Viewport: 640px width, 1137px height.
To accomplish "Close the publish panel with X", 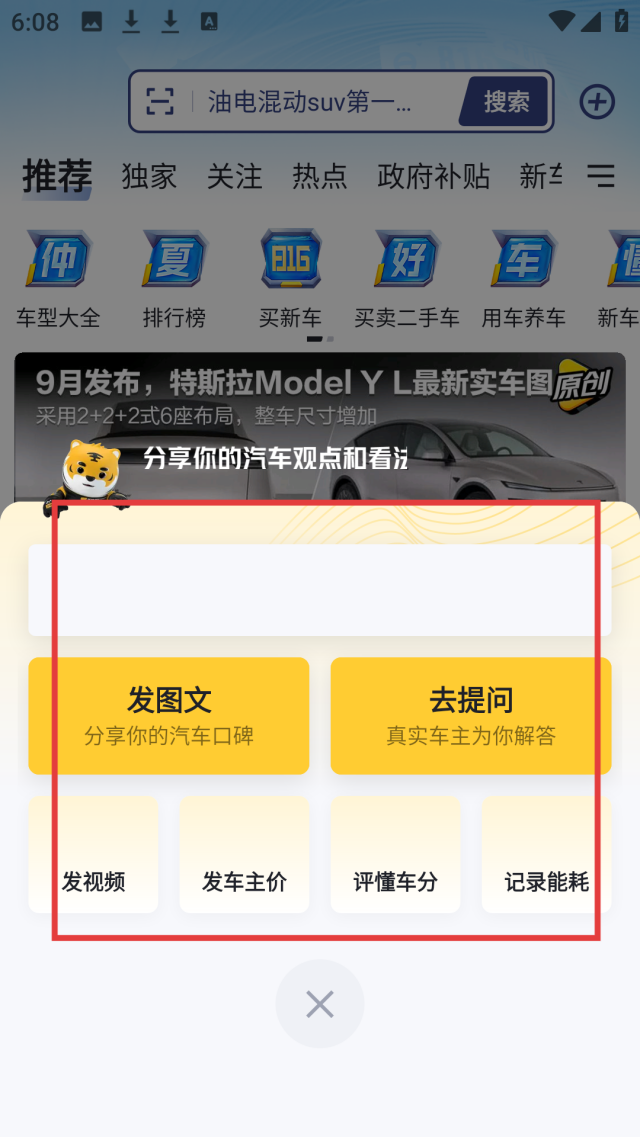I will click(320, 1004).
